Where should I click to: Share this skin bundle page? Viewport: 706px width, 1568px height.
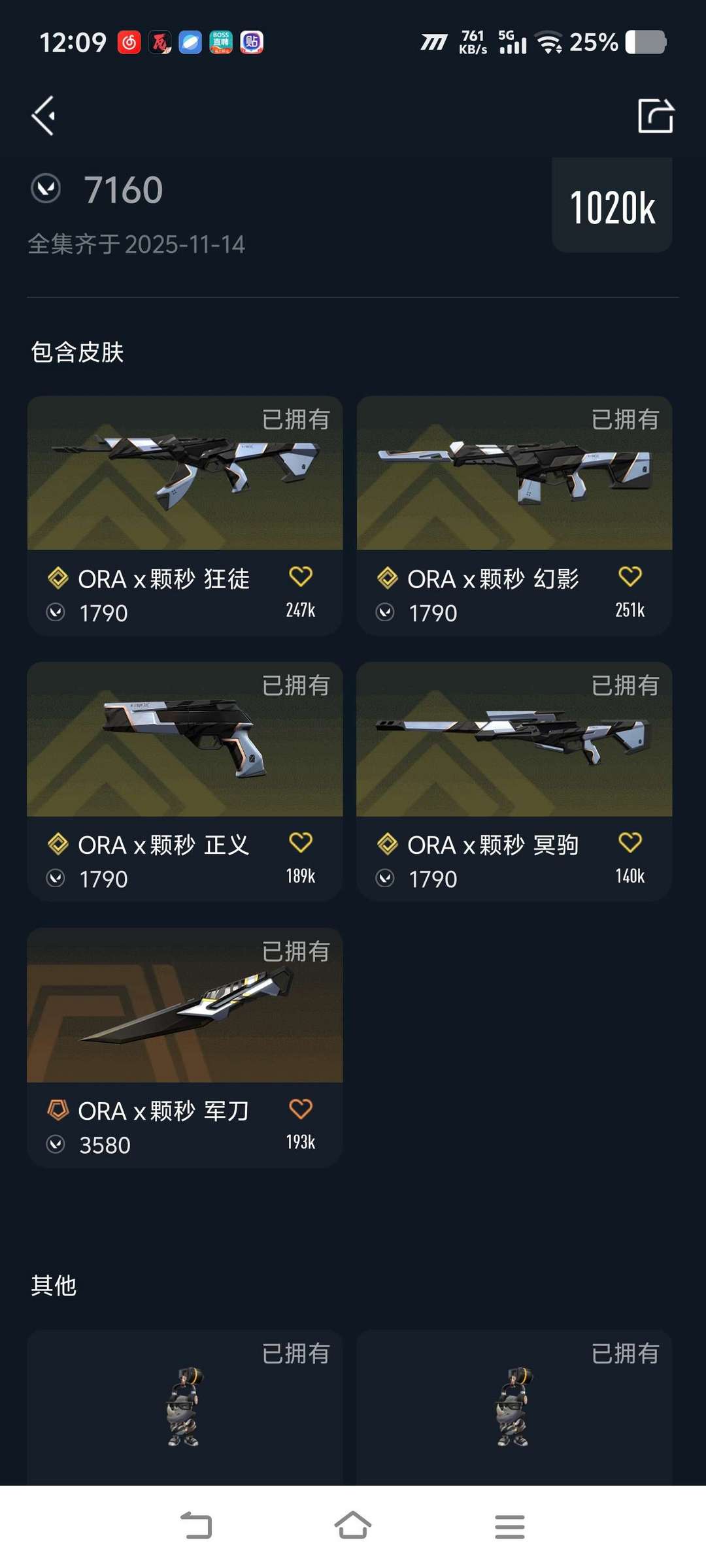point(655,116)
